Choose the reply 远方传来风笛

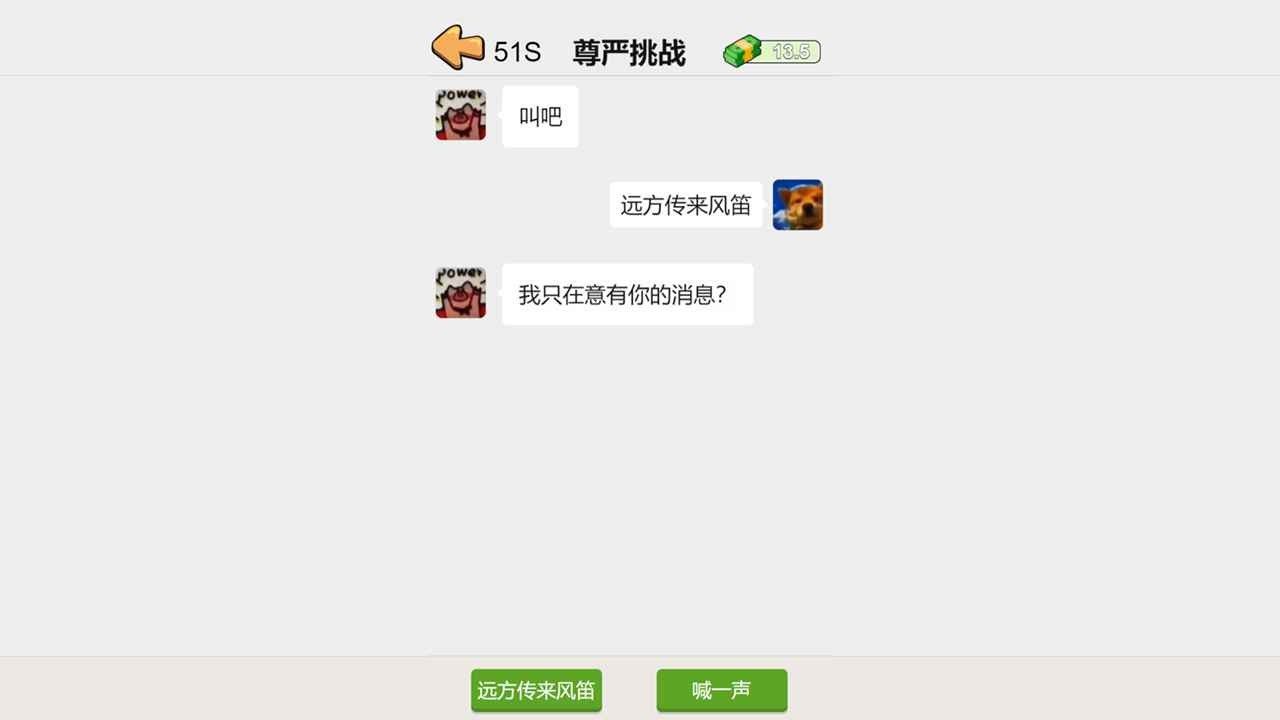[x=536, y=690]
